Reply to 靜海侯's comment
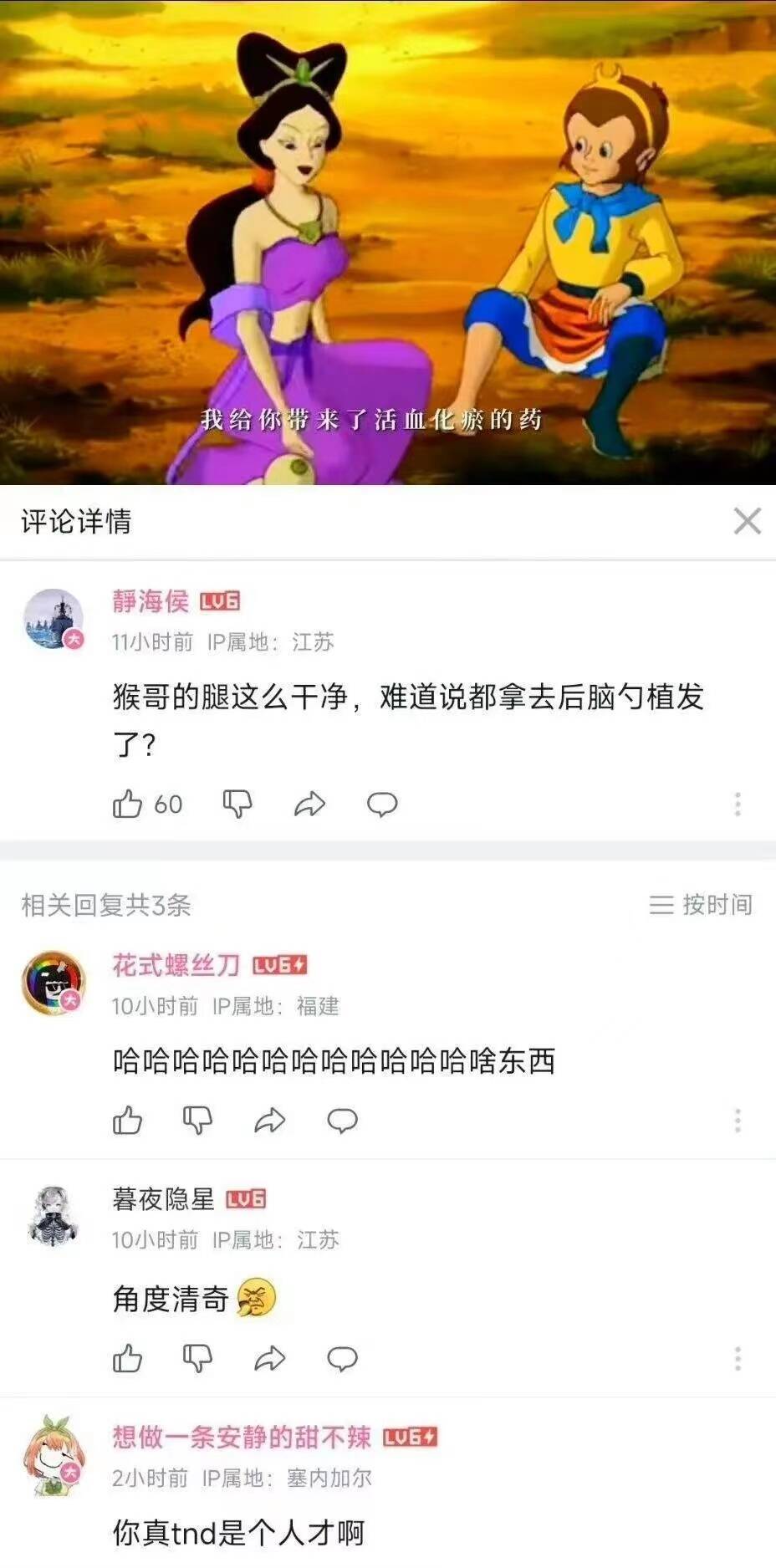 pos(382,804)
